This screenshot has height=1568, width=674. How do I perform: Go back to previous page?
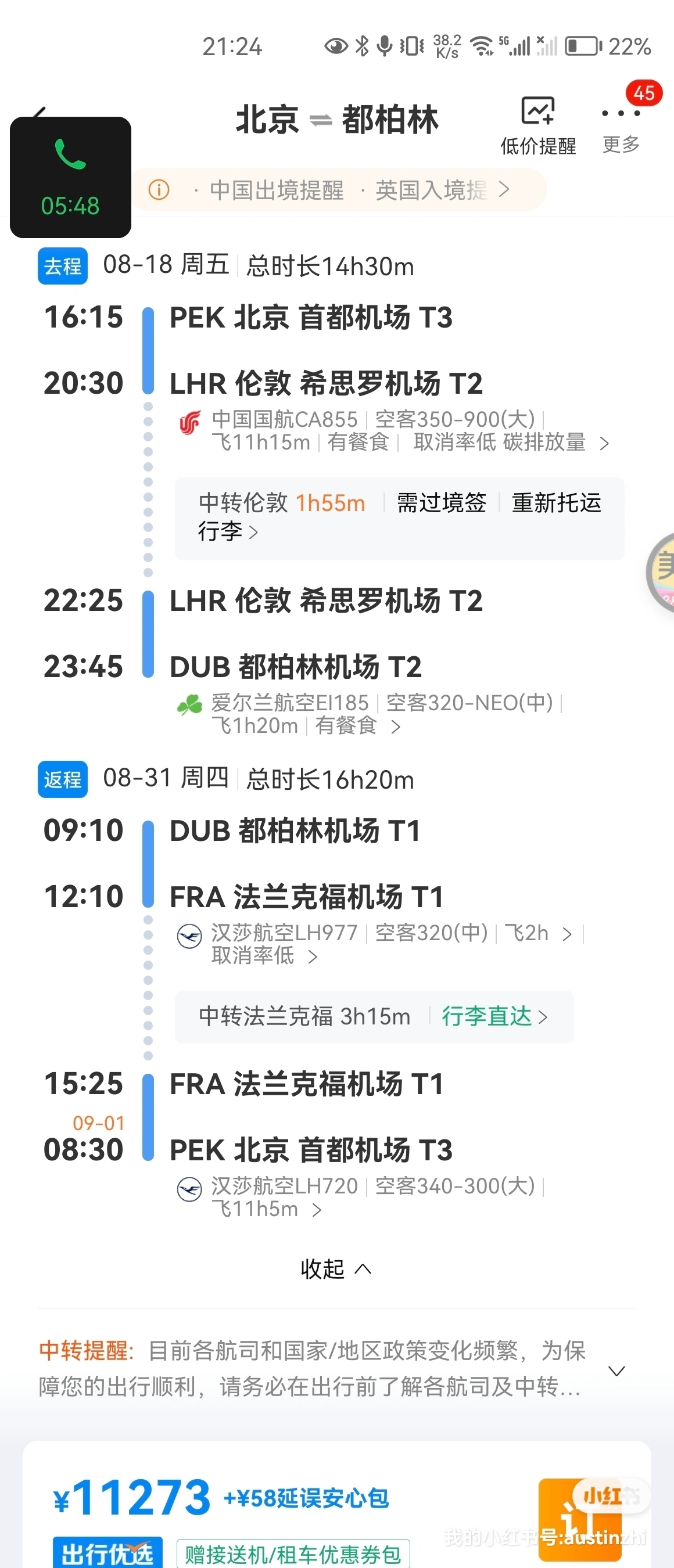[x=38, y=113]
